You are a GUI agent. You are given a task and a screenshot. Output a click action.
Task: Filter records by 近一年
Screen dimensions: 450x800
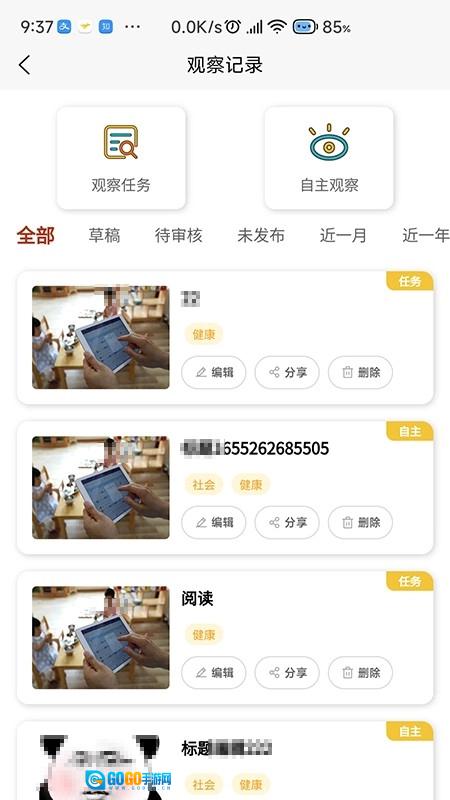[x=425, y=235]
